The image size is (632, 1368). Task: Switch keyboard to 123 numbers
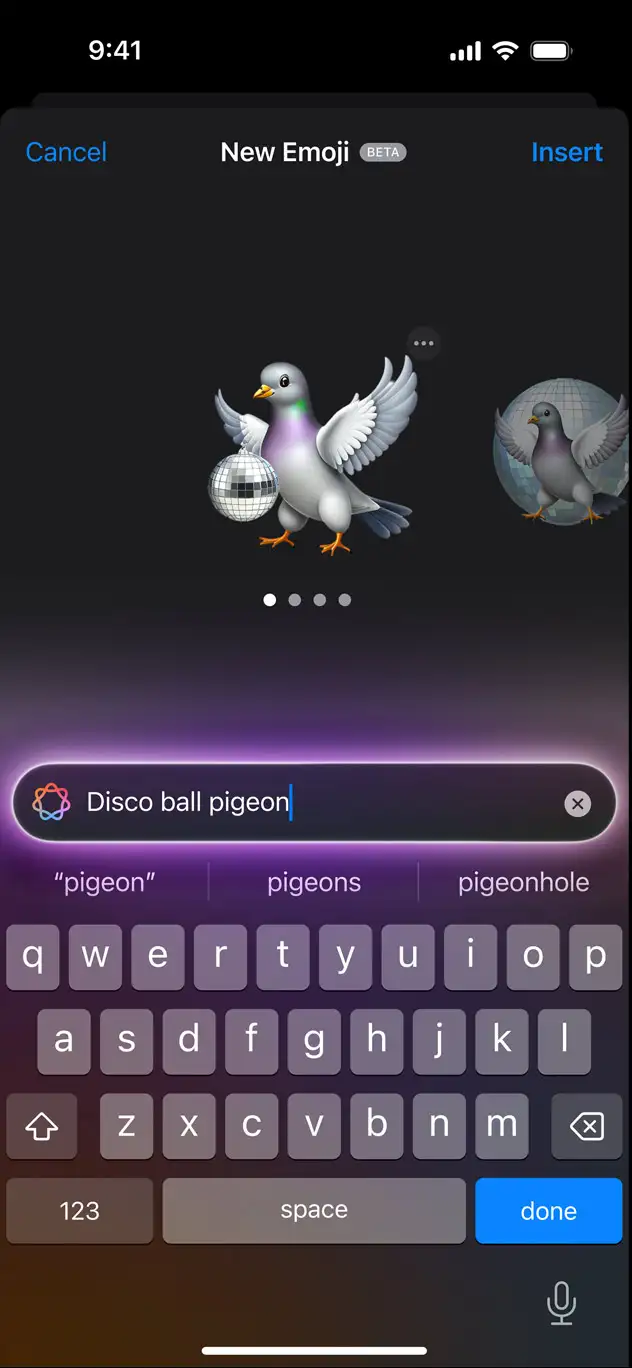[x=80, y=1211]
